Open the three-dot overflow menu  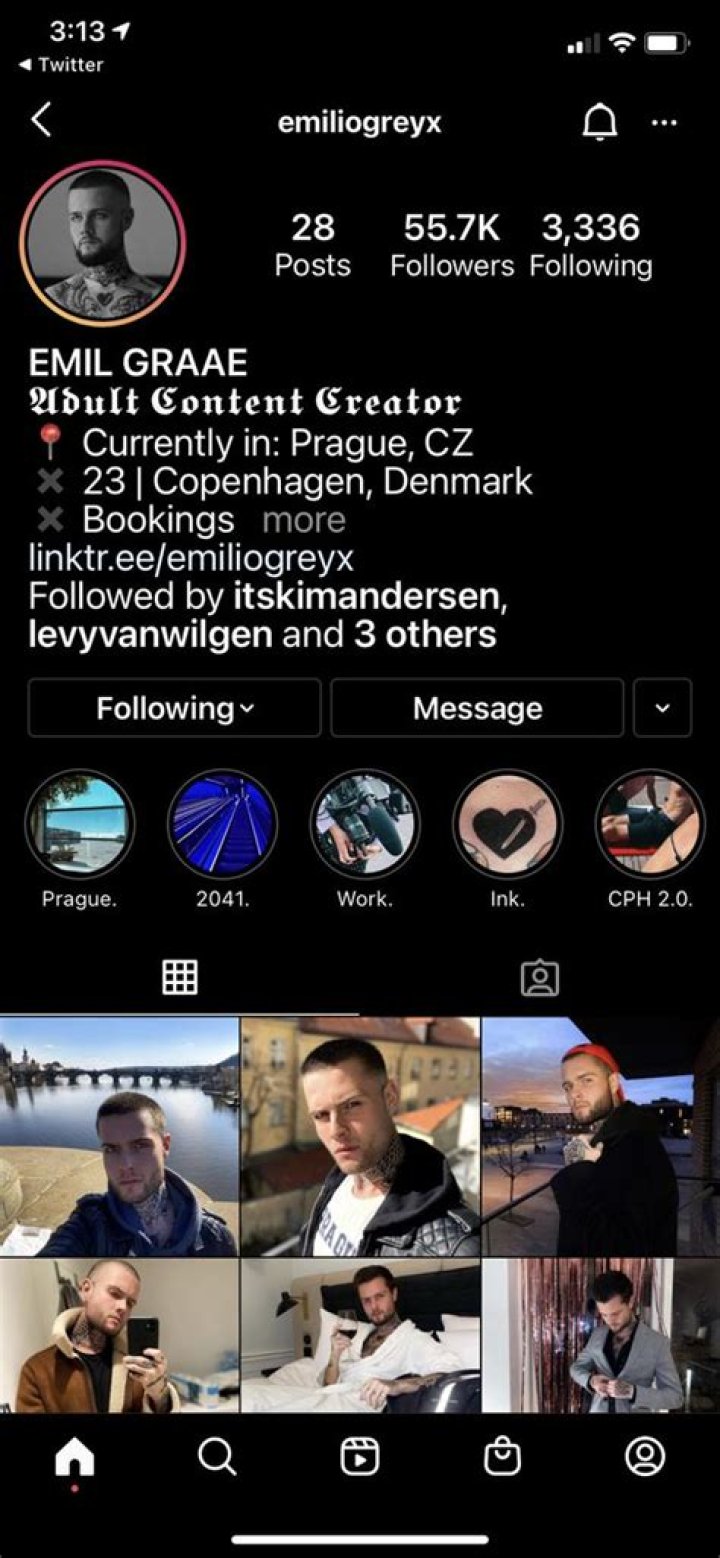664,123
